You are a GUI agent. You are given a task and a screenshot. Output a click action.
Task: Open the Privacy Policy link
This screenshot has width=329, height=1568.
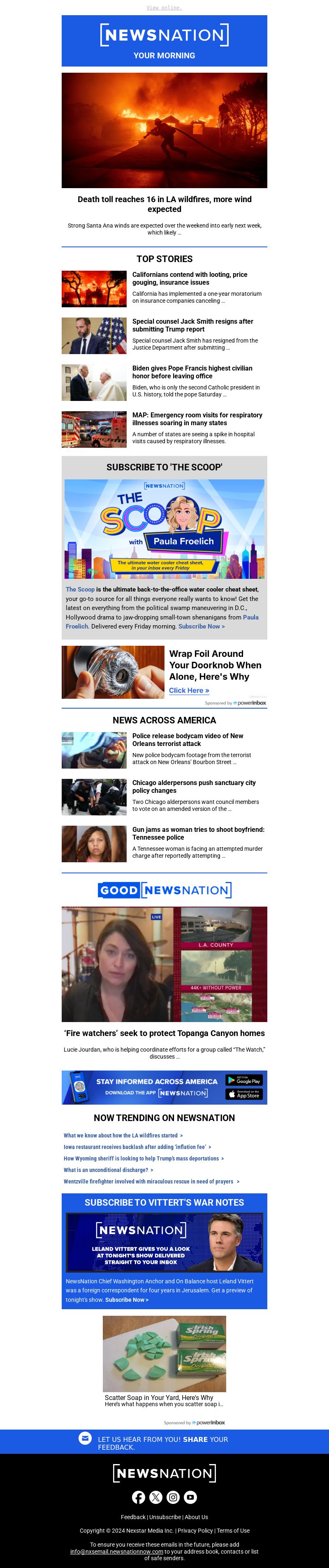[195, 1530]
